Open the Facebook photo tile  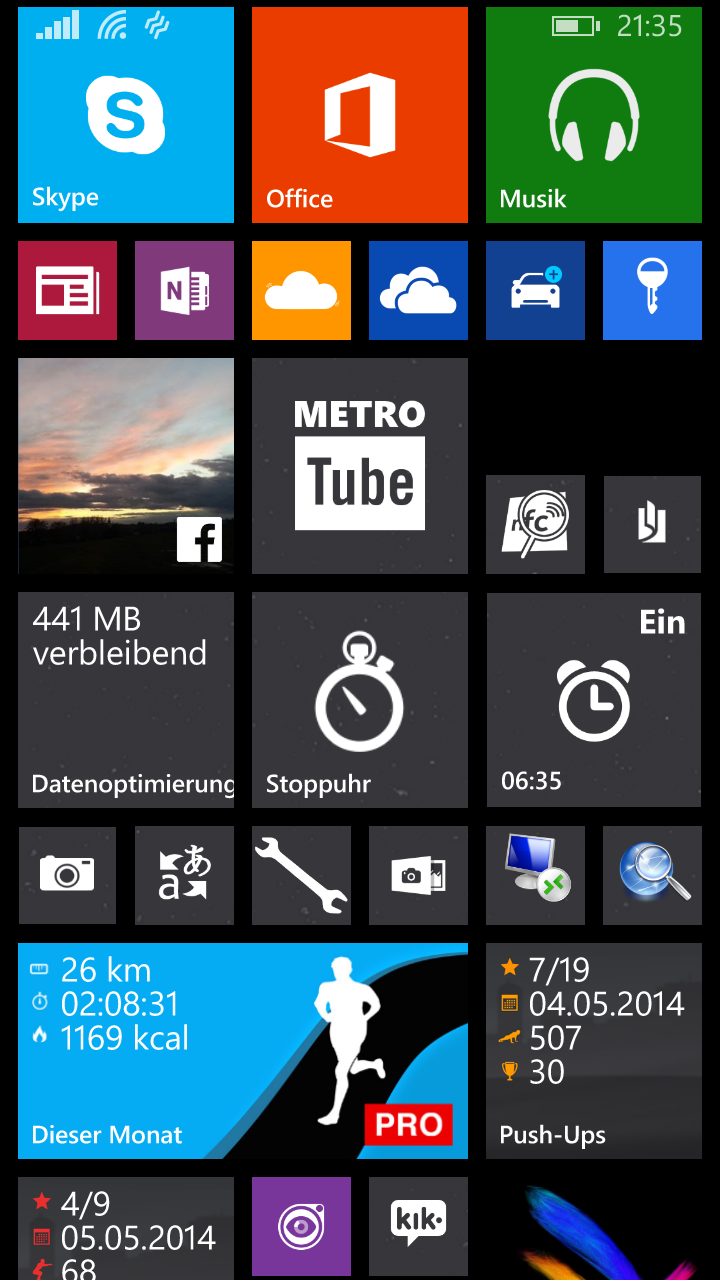[x=125, y=466]
